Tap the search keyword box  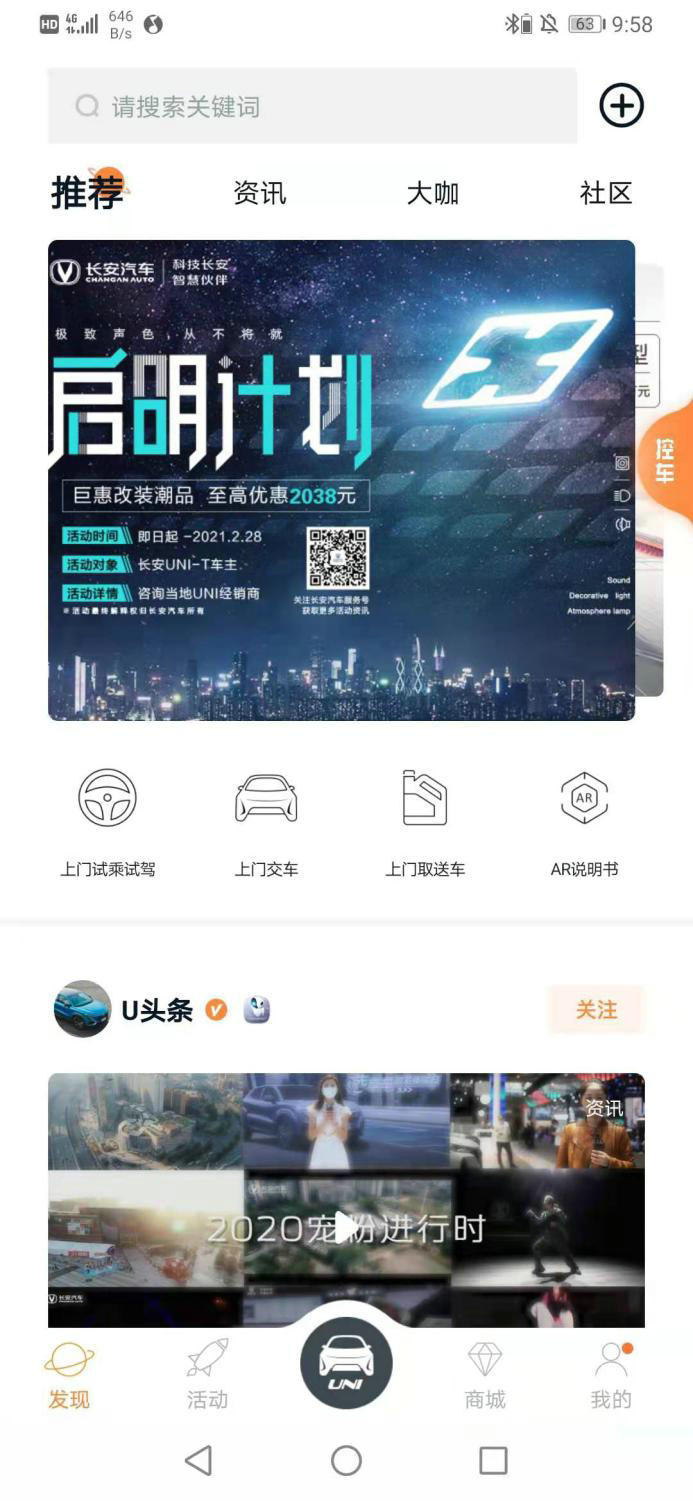point(312,106)
